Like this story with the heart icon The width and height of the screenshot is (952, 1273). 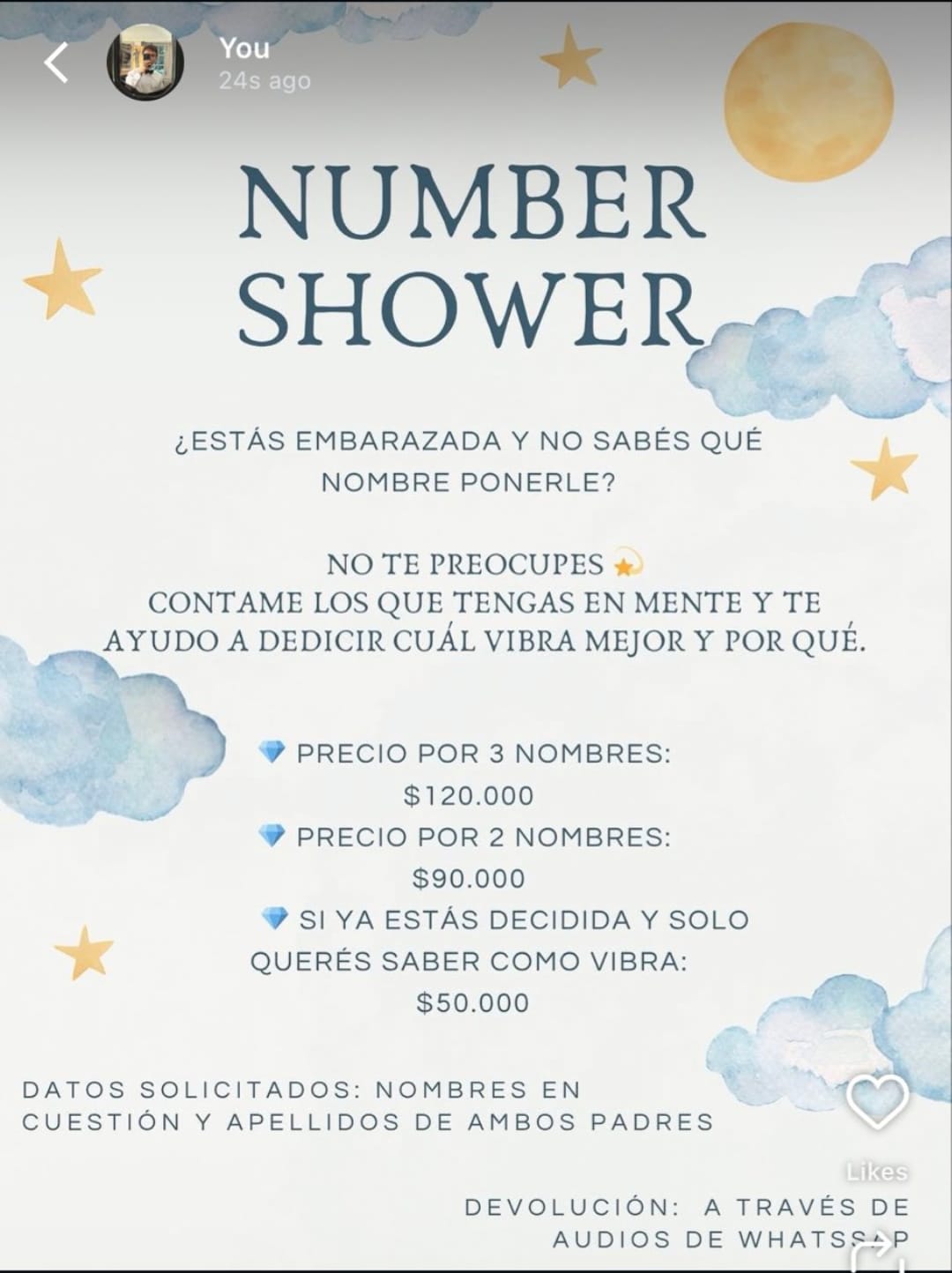point(877,1102)
